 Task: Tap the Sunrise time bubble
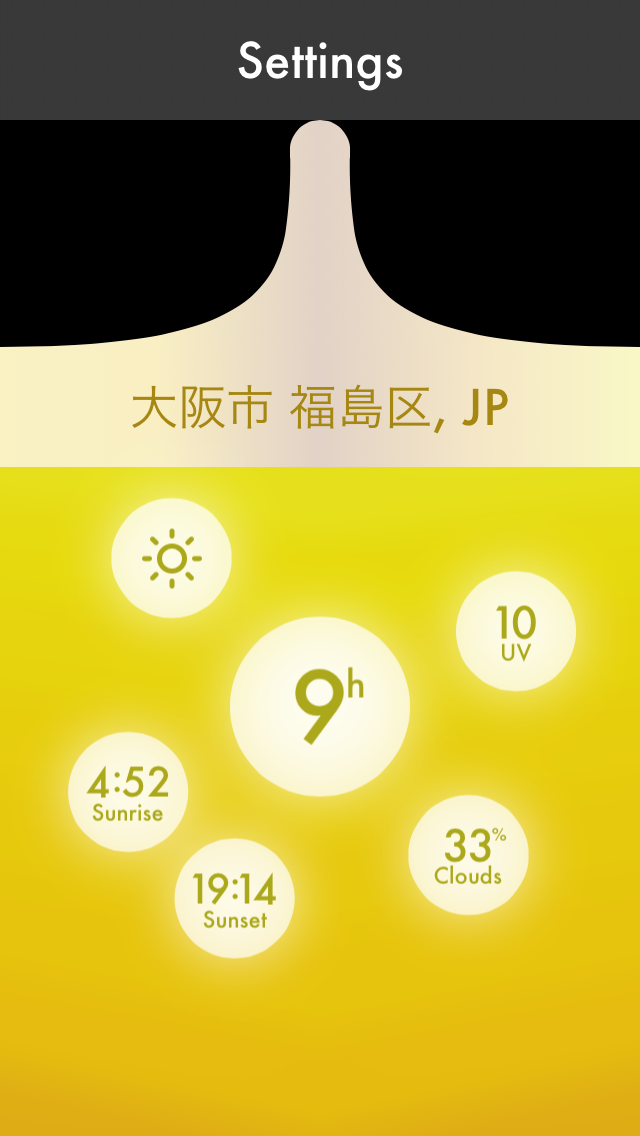coord(128,792)
